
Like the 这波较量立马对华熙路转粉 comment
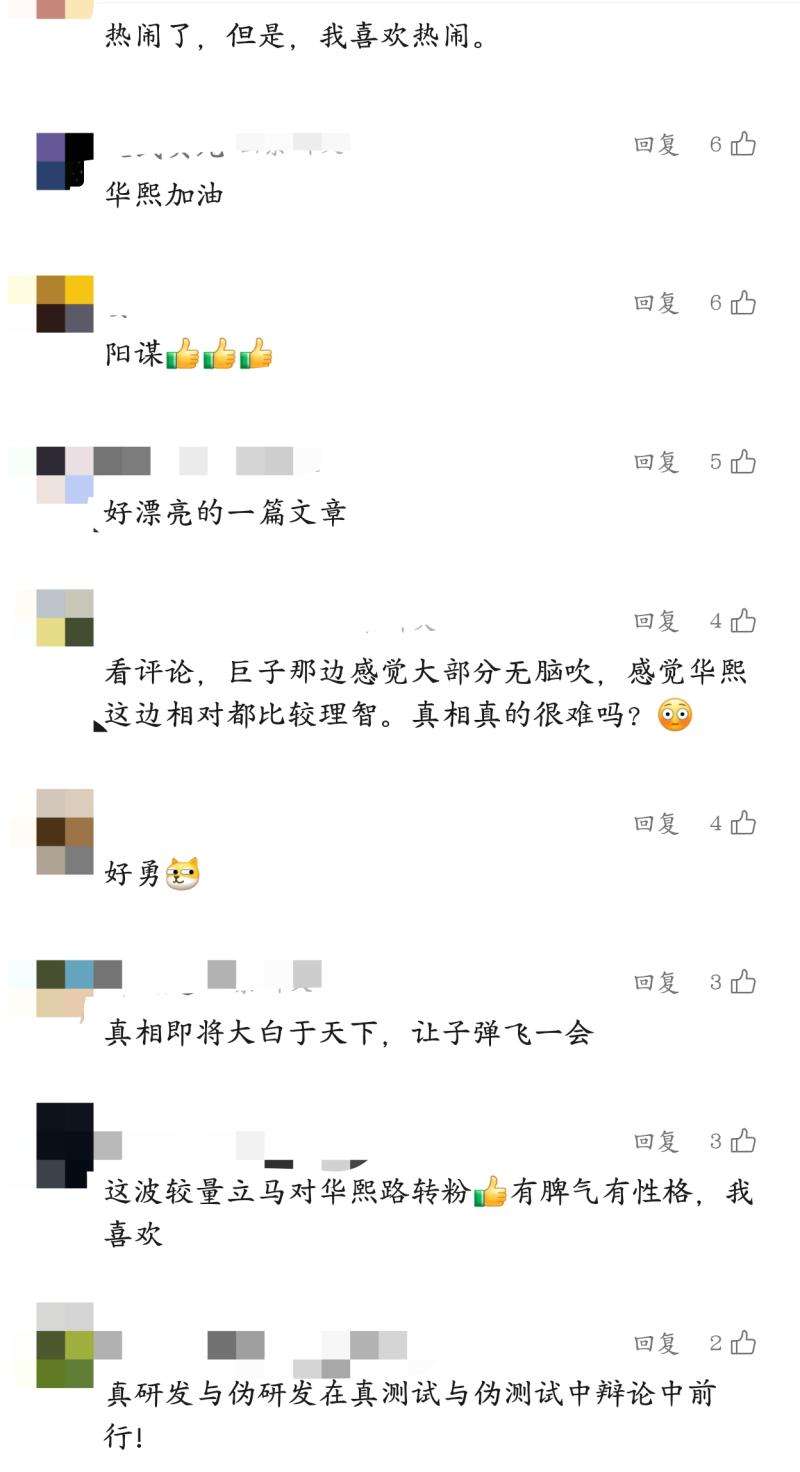click(743, 1142)
